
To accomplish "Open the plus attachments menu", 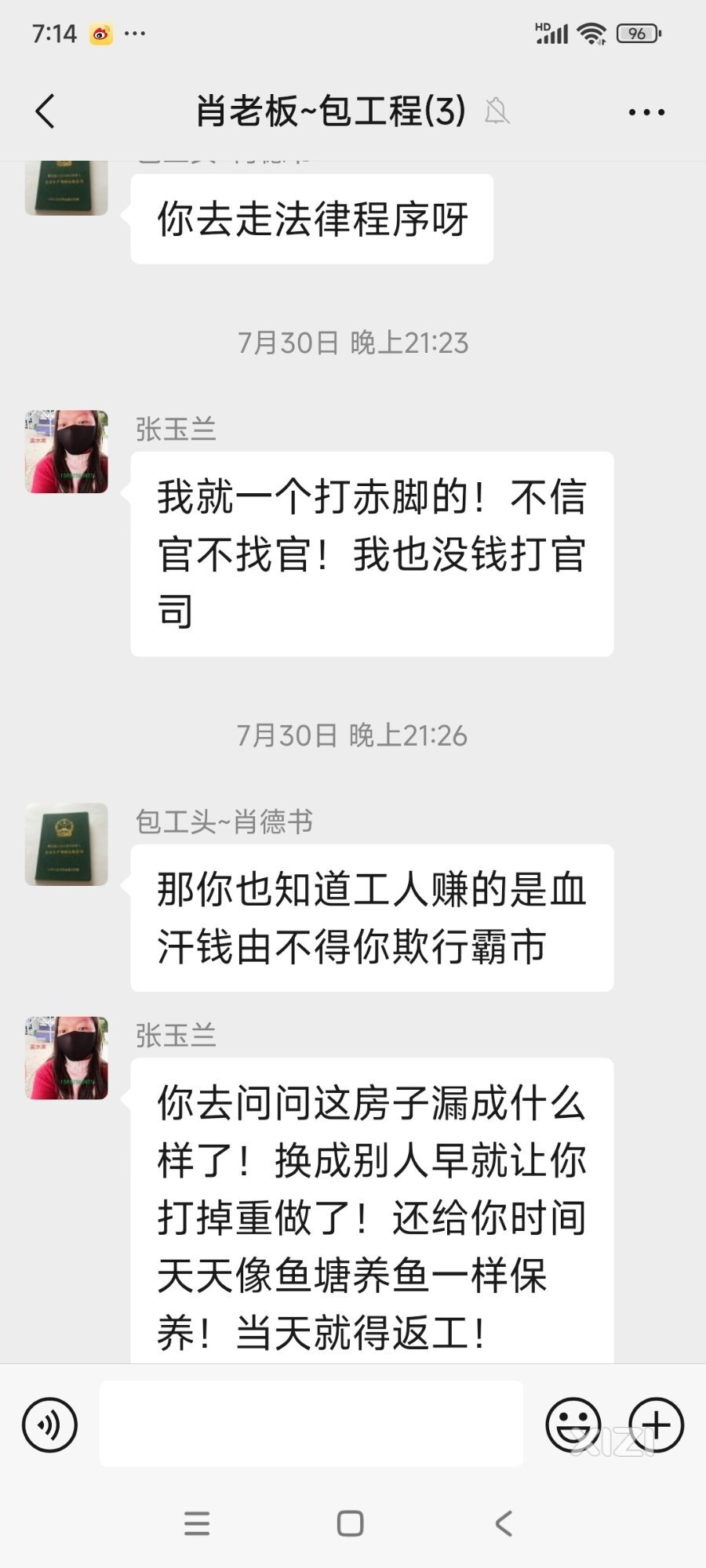I will (657, 1425).
